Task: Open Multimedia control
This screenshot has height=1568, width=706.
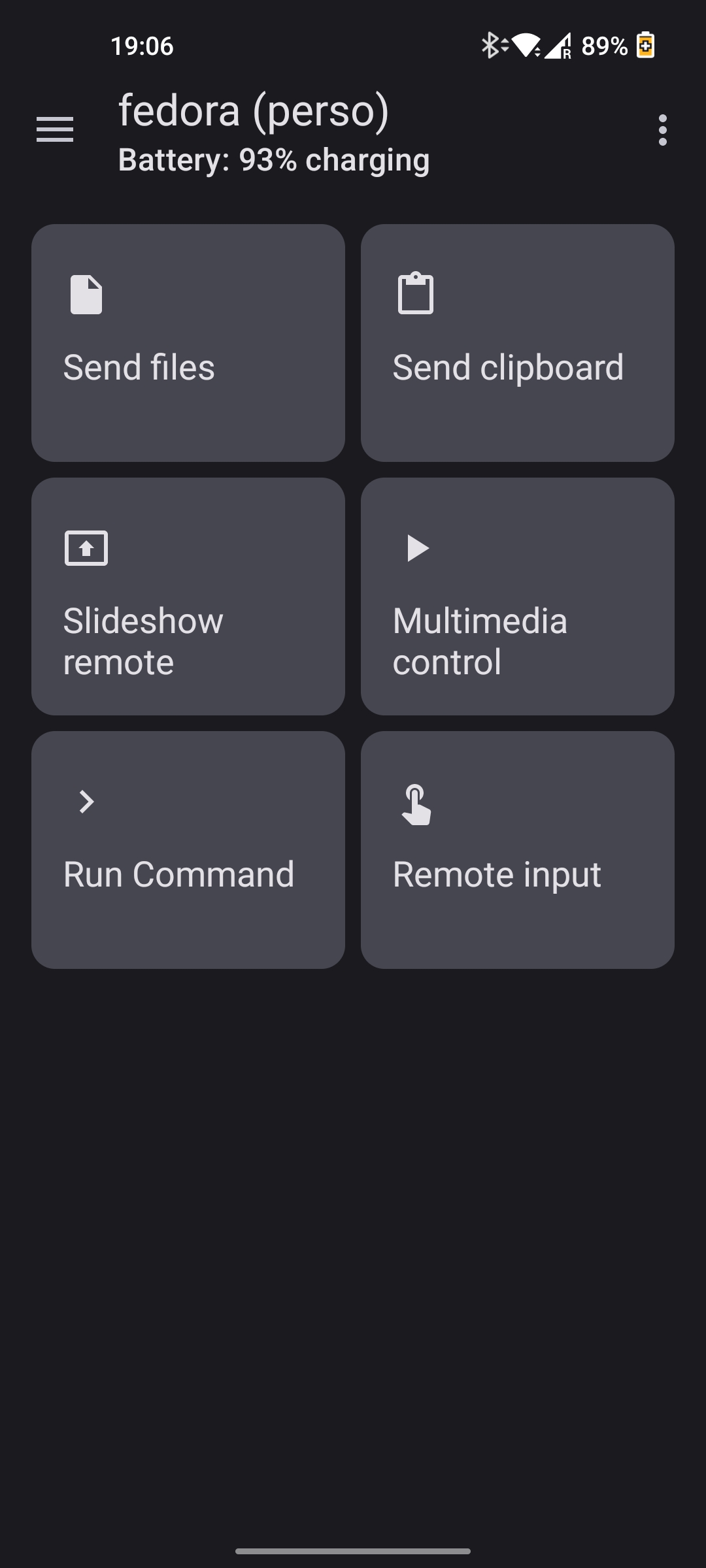Action: click(x=517, y=596)
